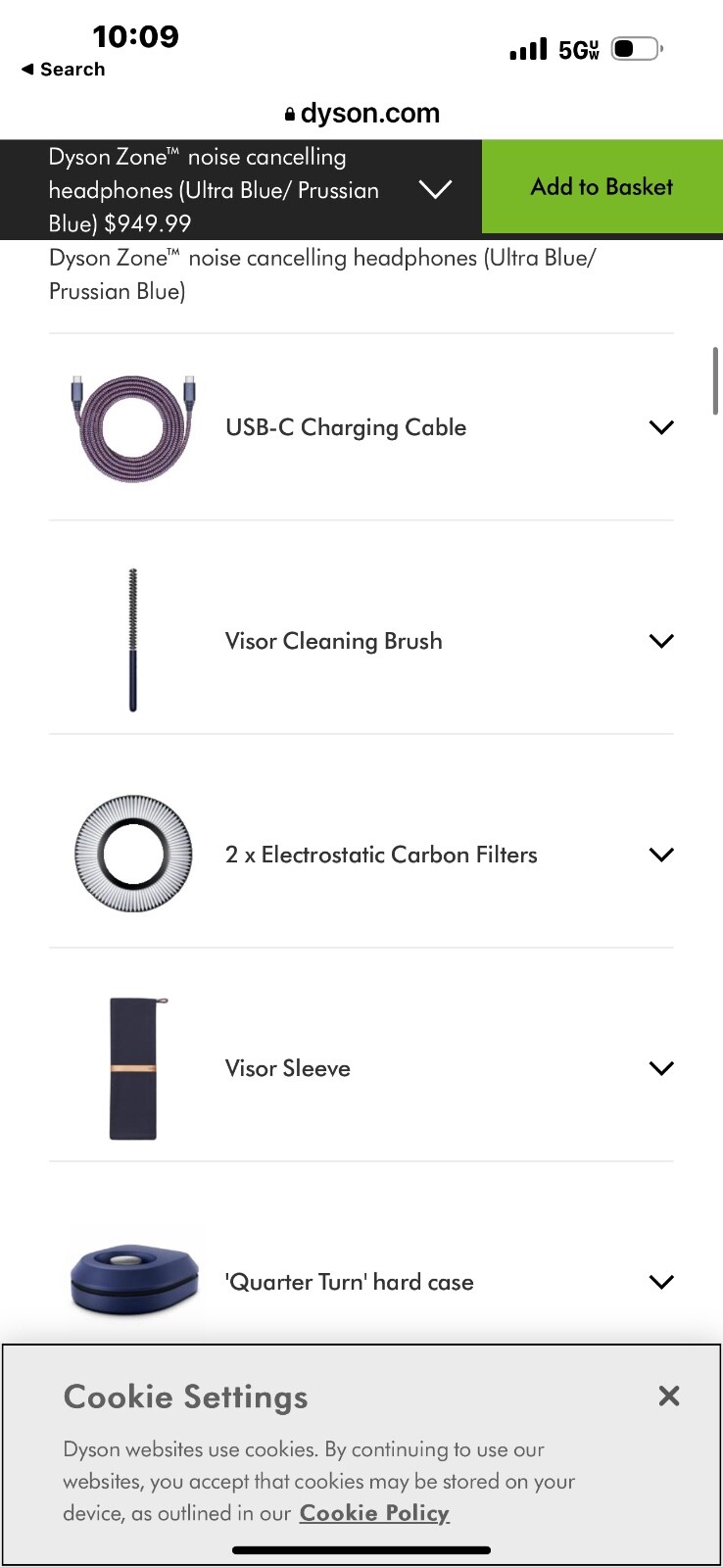Expand Visor Cleaning Brush details

[661, 641]
